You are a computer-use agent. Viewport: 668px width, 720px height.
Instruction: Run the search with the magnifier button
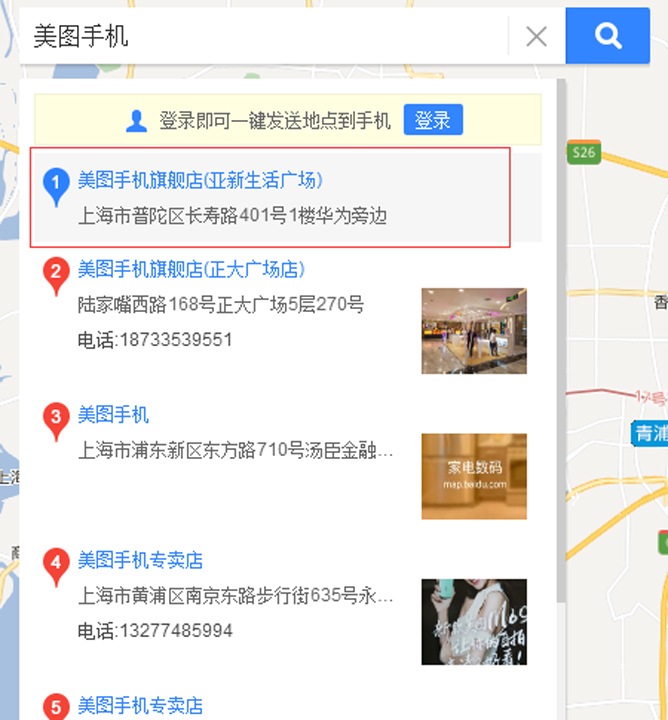click(x=608, y=36)
